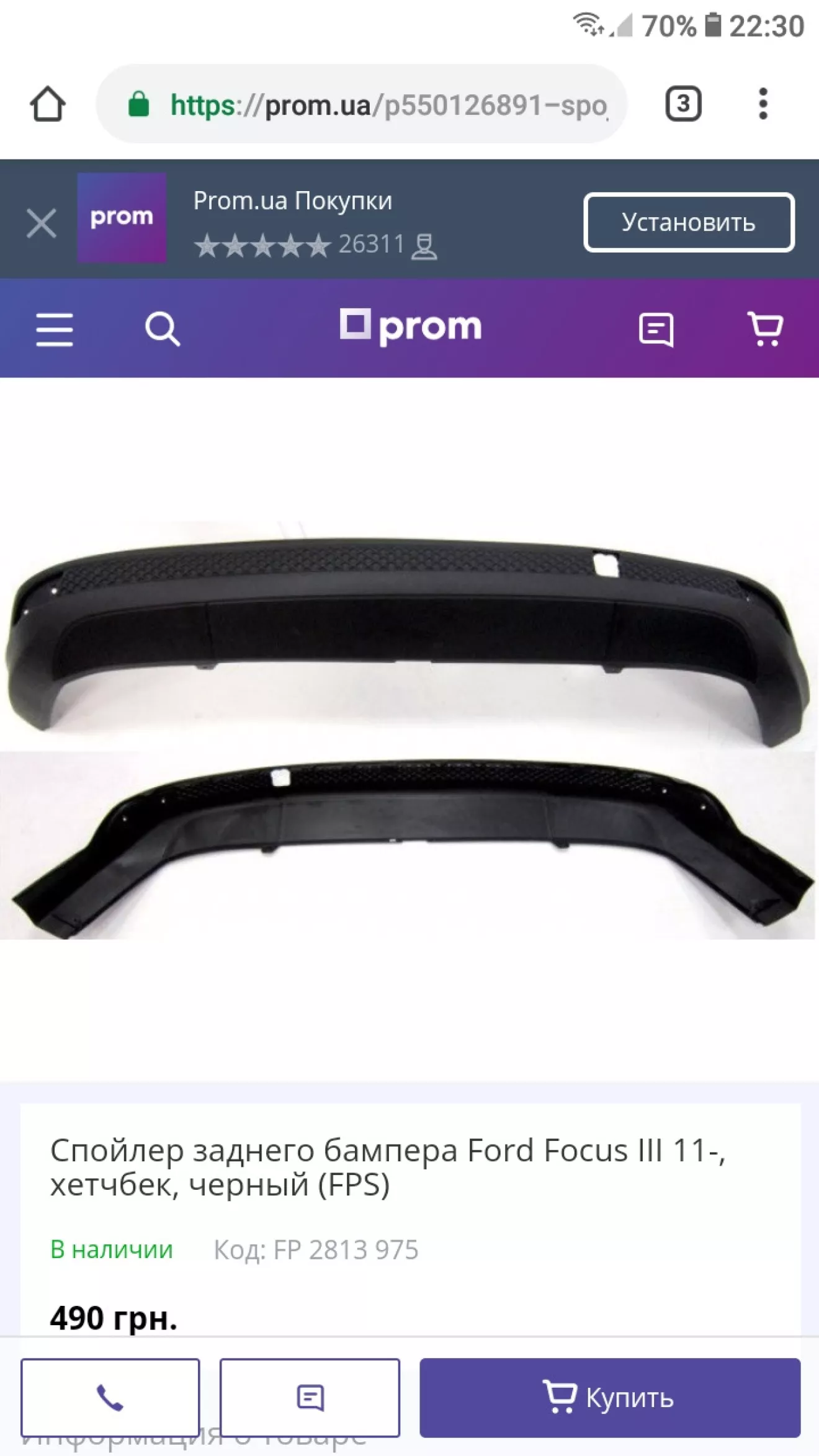
Task: Open the browser overflow menu
Action: [x=763, y=104]
